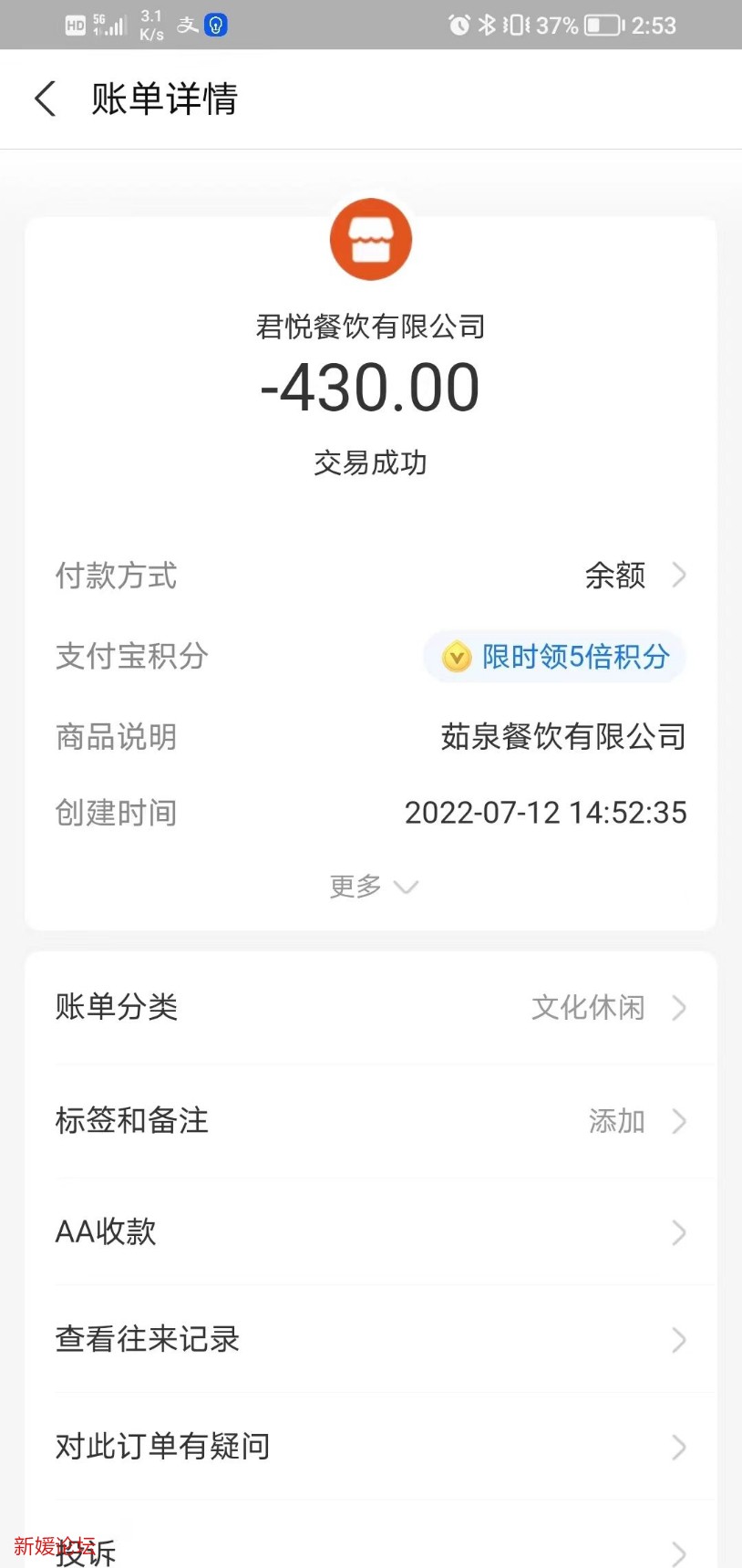
Task: Open the 投诉 complaint option
Action: tap(371, 1551)
